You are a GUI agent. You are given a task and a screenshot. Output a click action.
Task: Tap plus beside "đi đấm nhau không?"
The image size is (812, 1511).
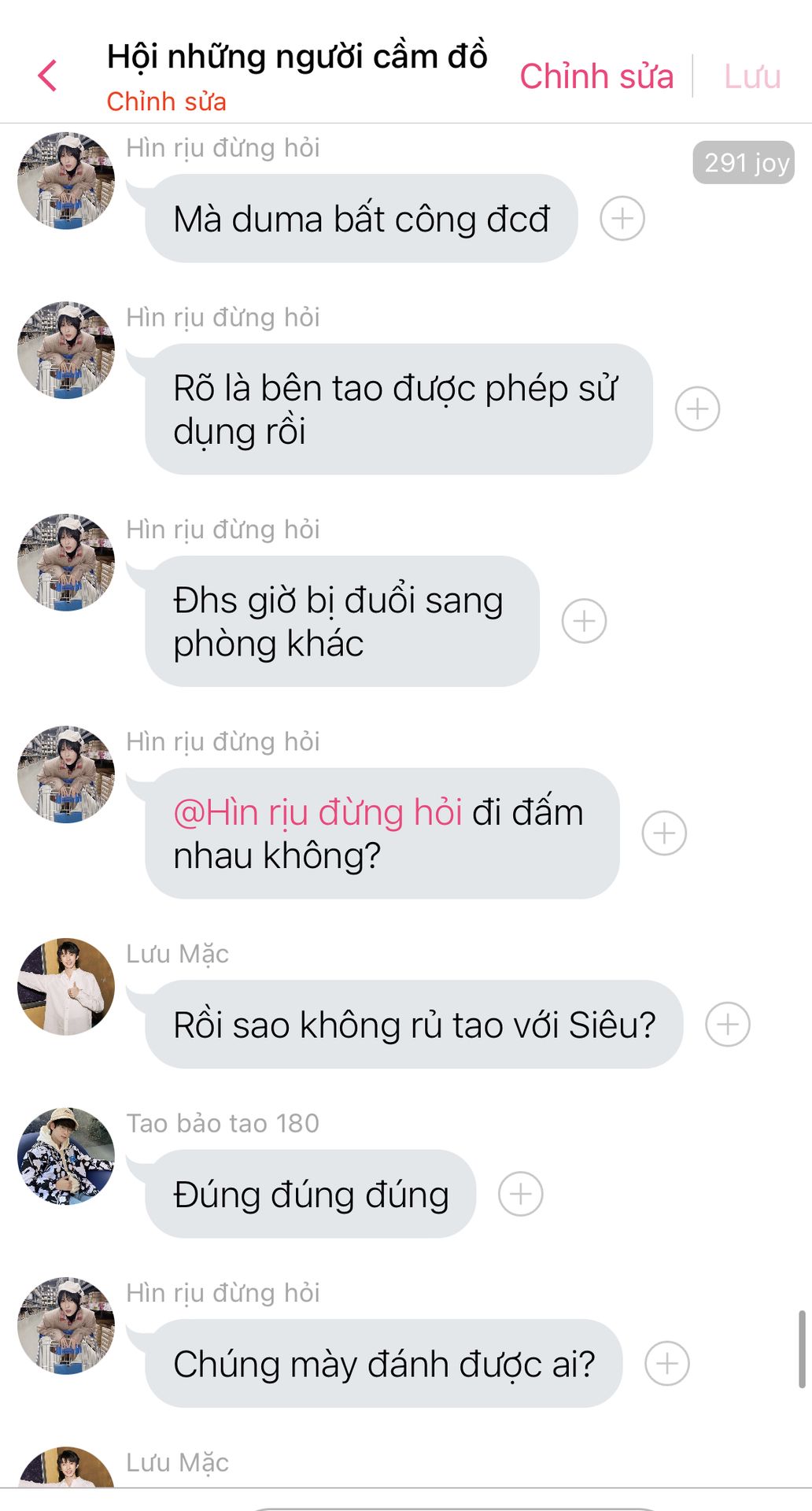(x=664, y=833)
